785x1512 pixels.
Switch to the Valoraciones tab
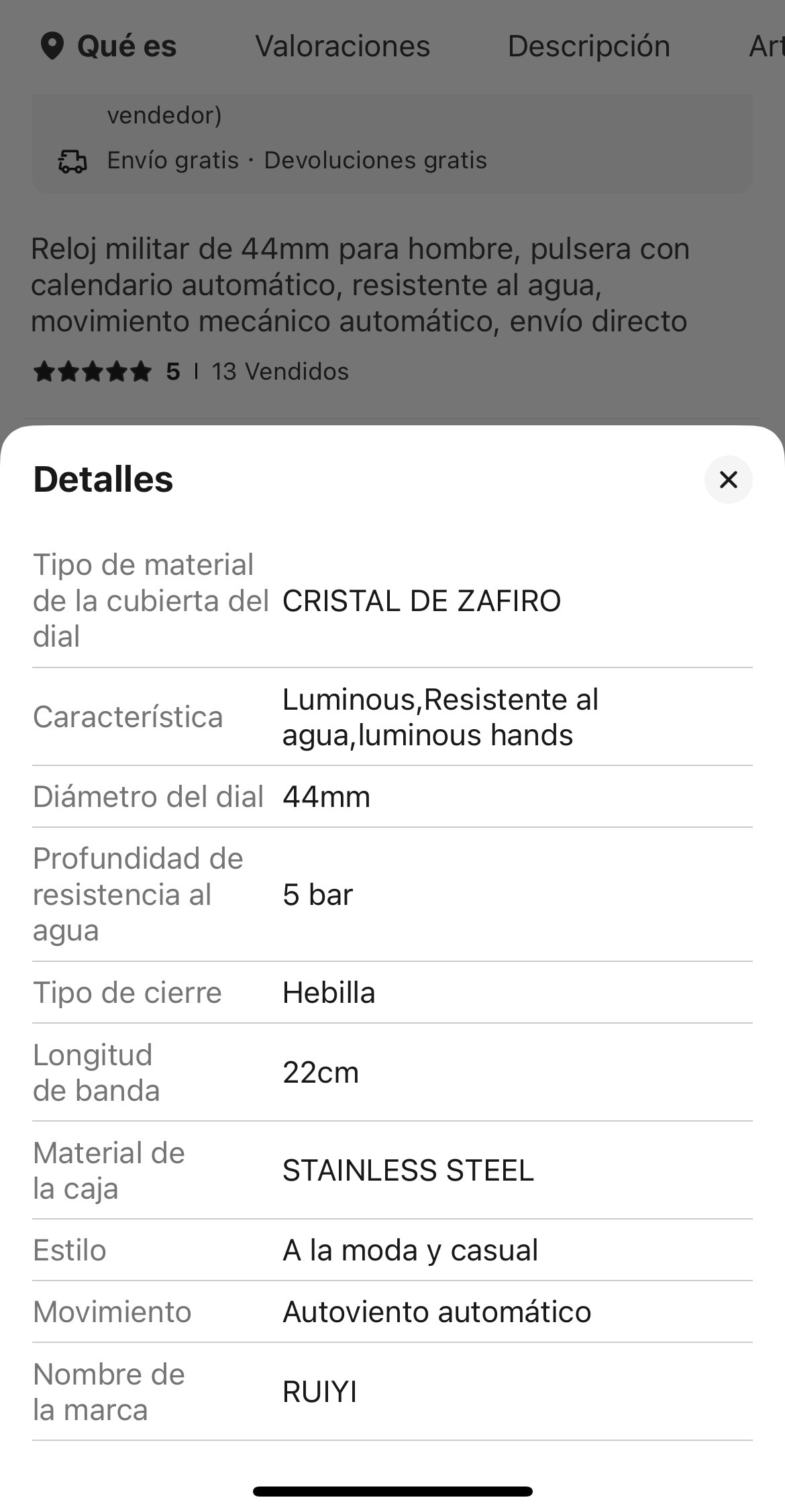pyautogui.click(x=342, y=47)
